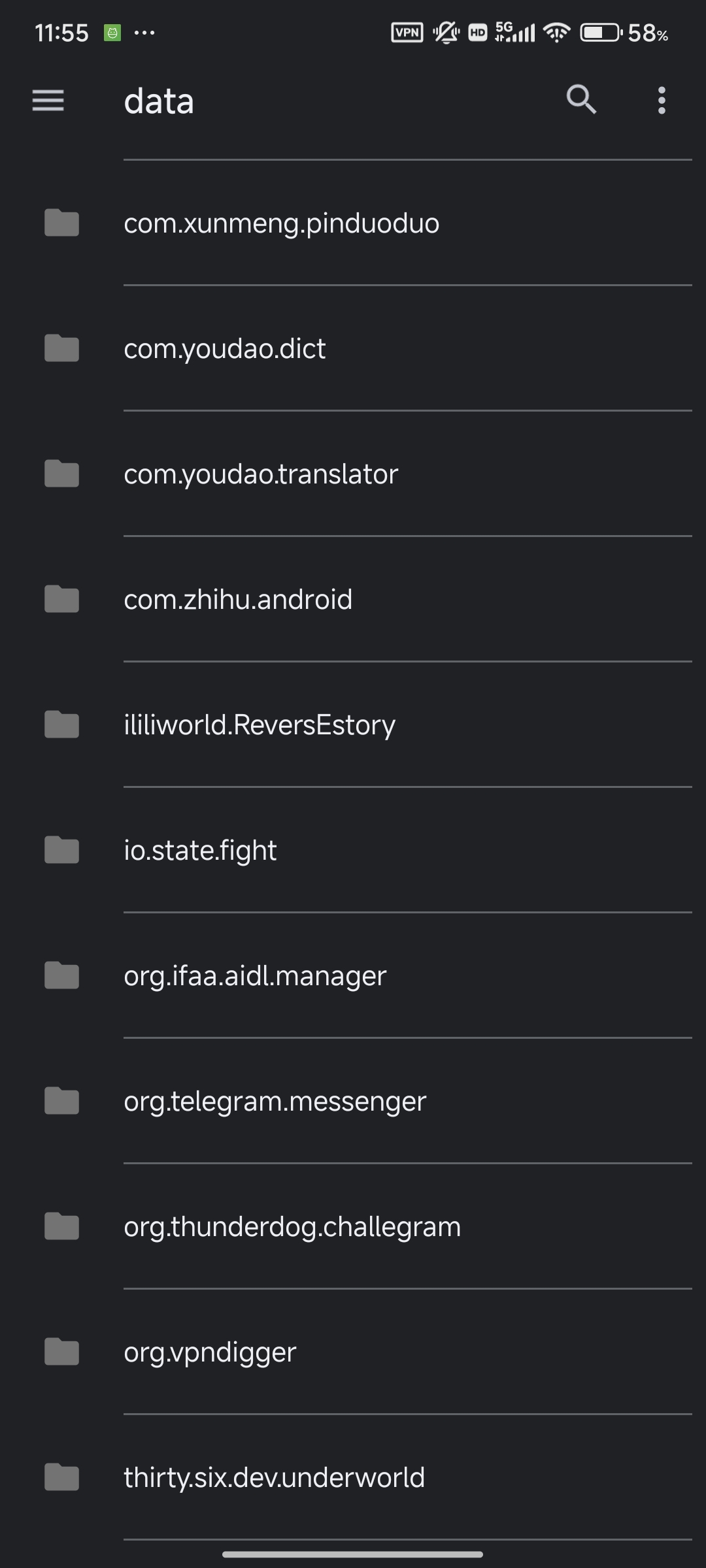Open the navigation drawer menu
The height and width of the screenshot is (1568, 706).
point(48,101)
